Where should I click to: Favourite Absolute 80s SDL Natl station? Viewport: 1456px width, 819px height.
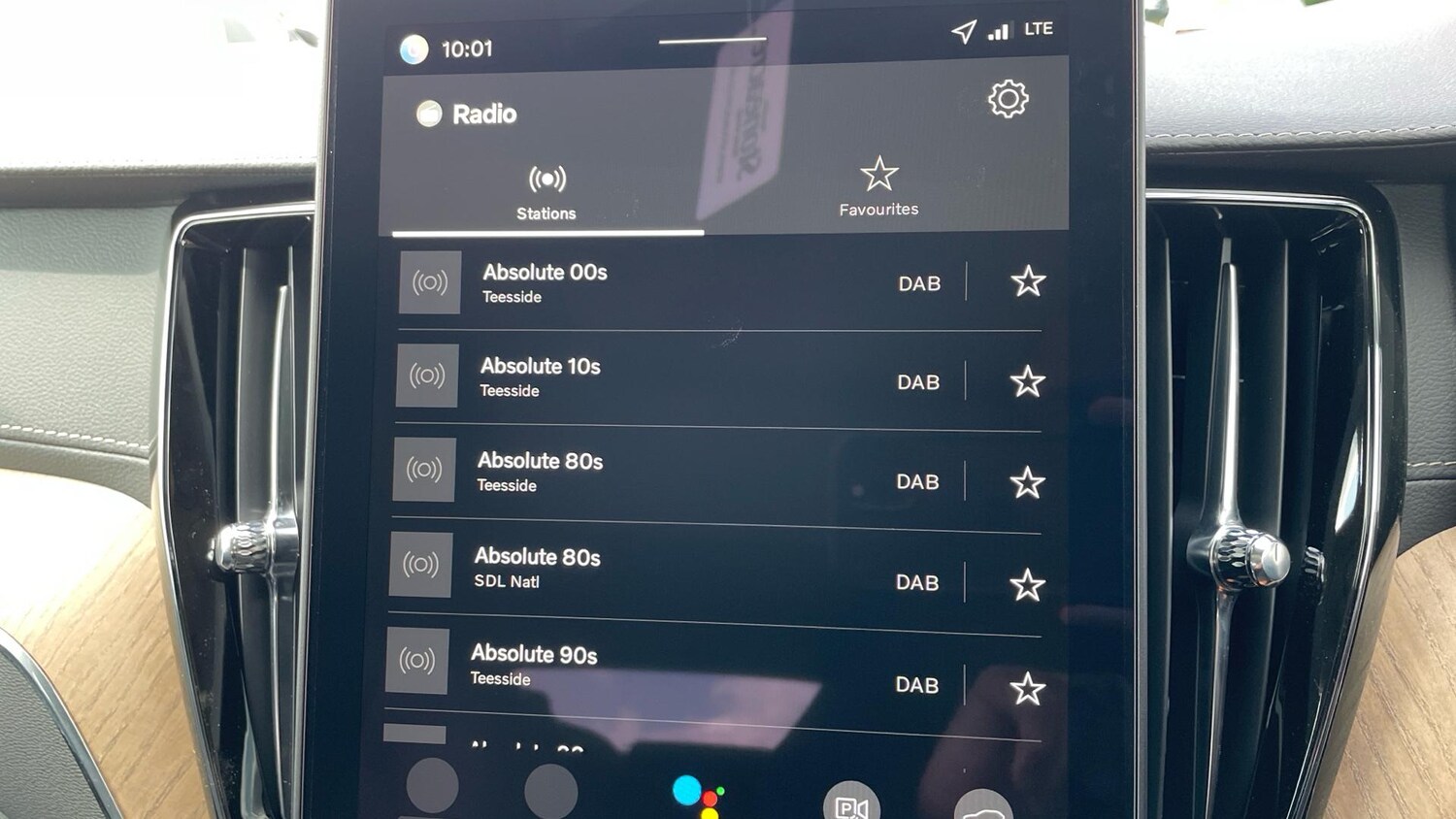point(1027,585)
